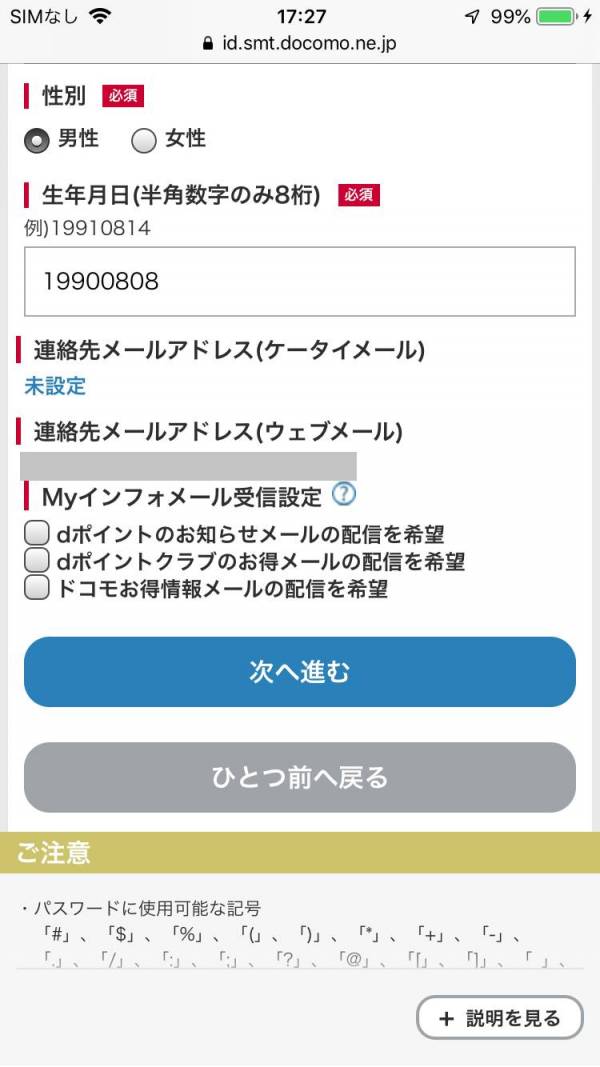Select the 男性 radio button
Image resolution: width=600 pixels, height=1067 pixels.
(x=37, y=141)
